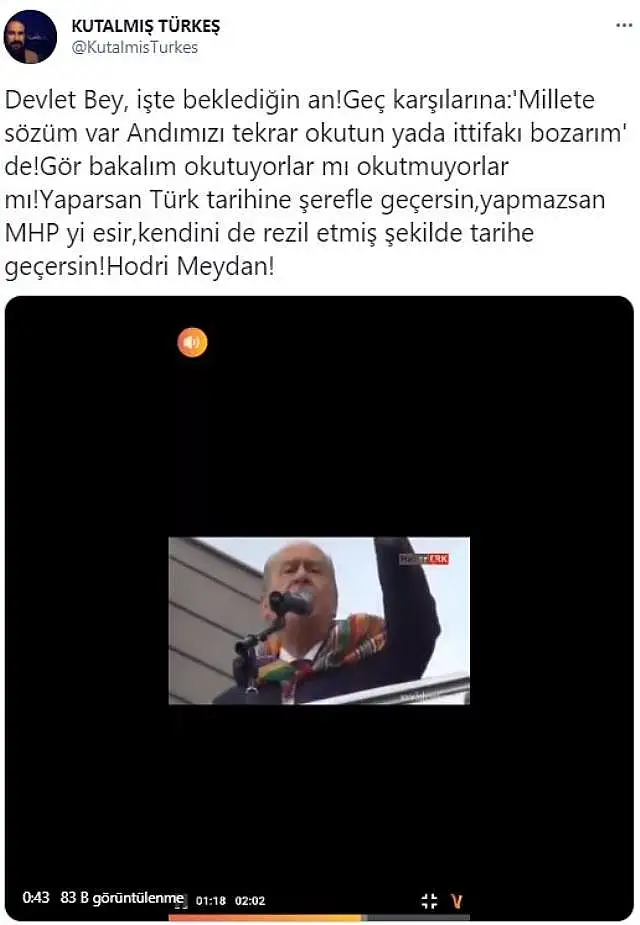Play the video embedded in the tweet
The image size is (640, 925).
click(x=319, y=620)
